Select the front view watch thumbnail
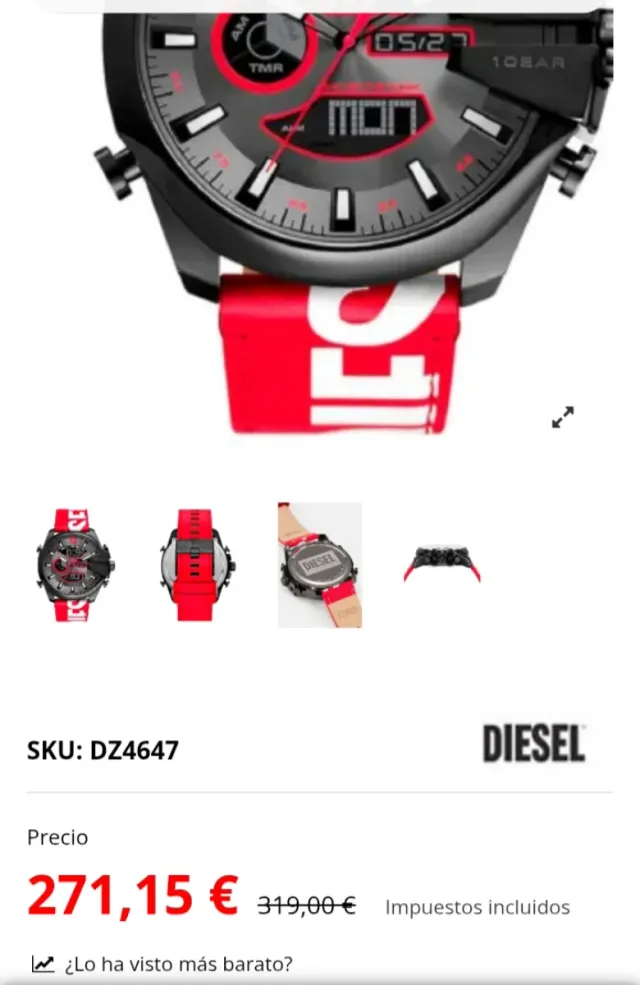Screen dimensions: 640x985 pyautogui.click(x=76, y=565)
